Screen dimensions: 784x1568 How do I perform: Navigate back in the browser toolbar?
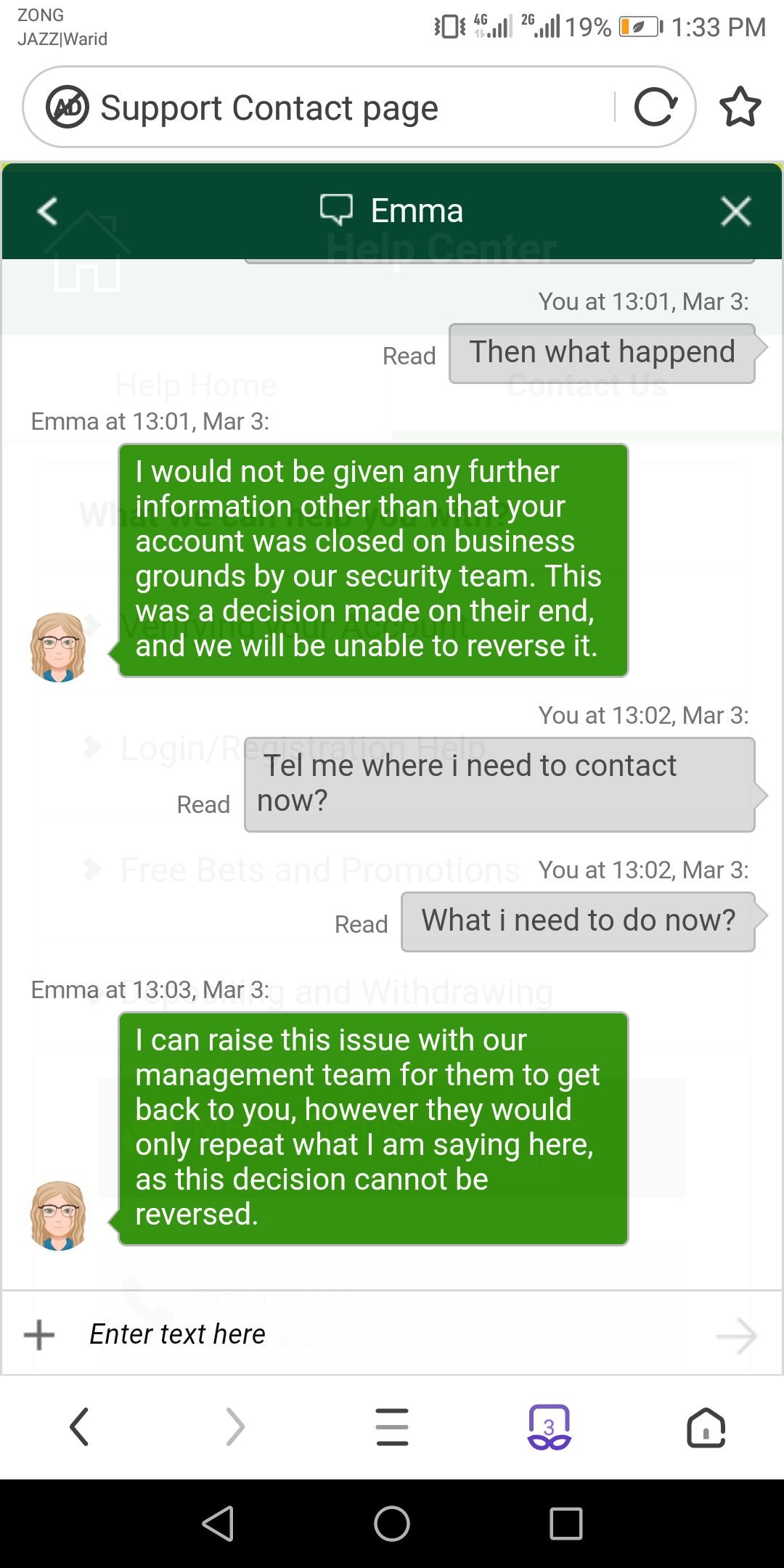point(79,1427)
